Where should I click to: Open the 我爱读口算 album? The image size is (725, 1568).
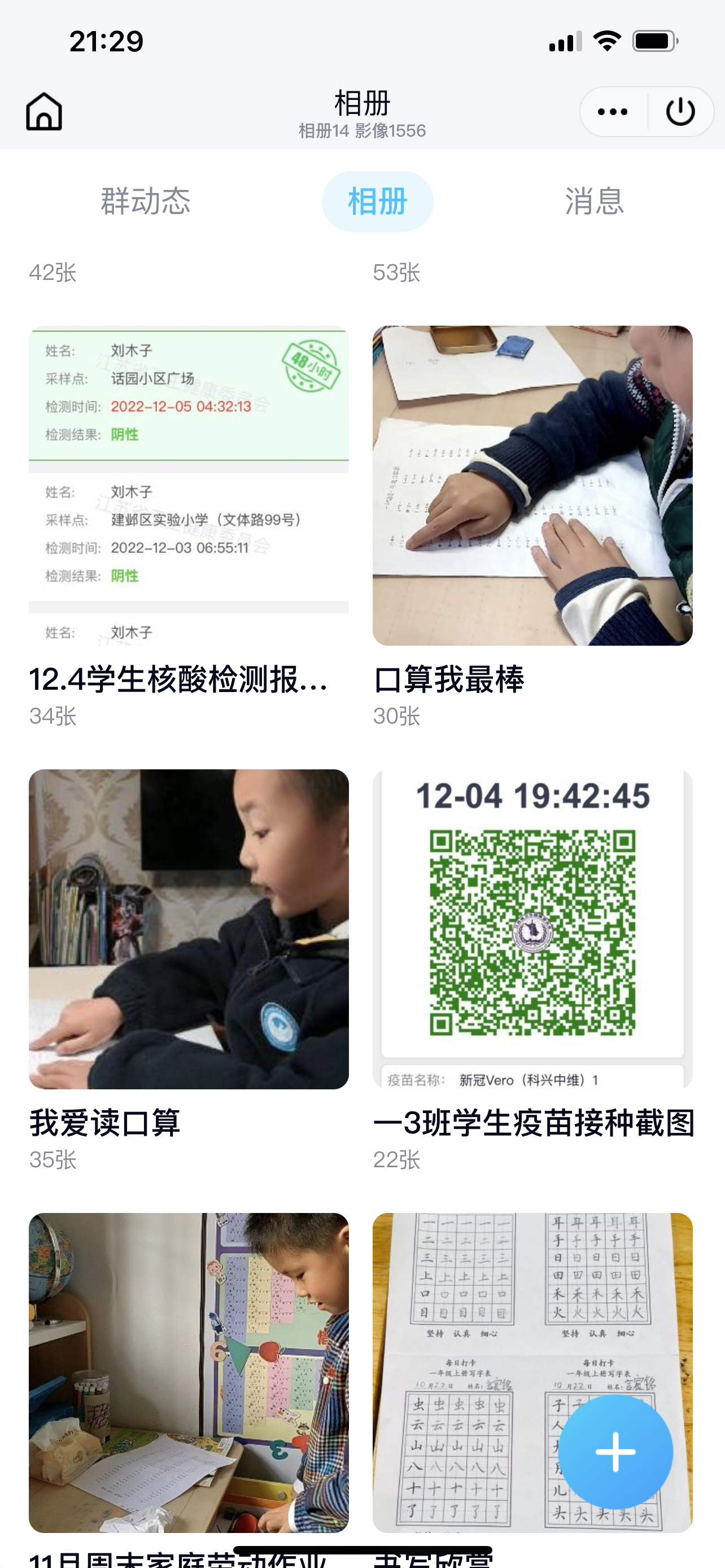coord(189,930)
